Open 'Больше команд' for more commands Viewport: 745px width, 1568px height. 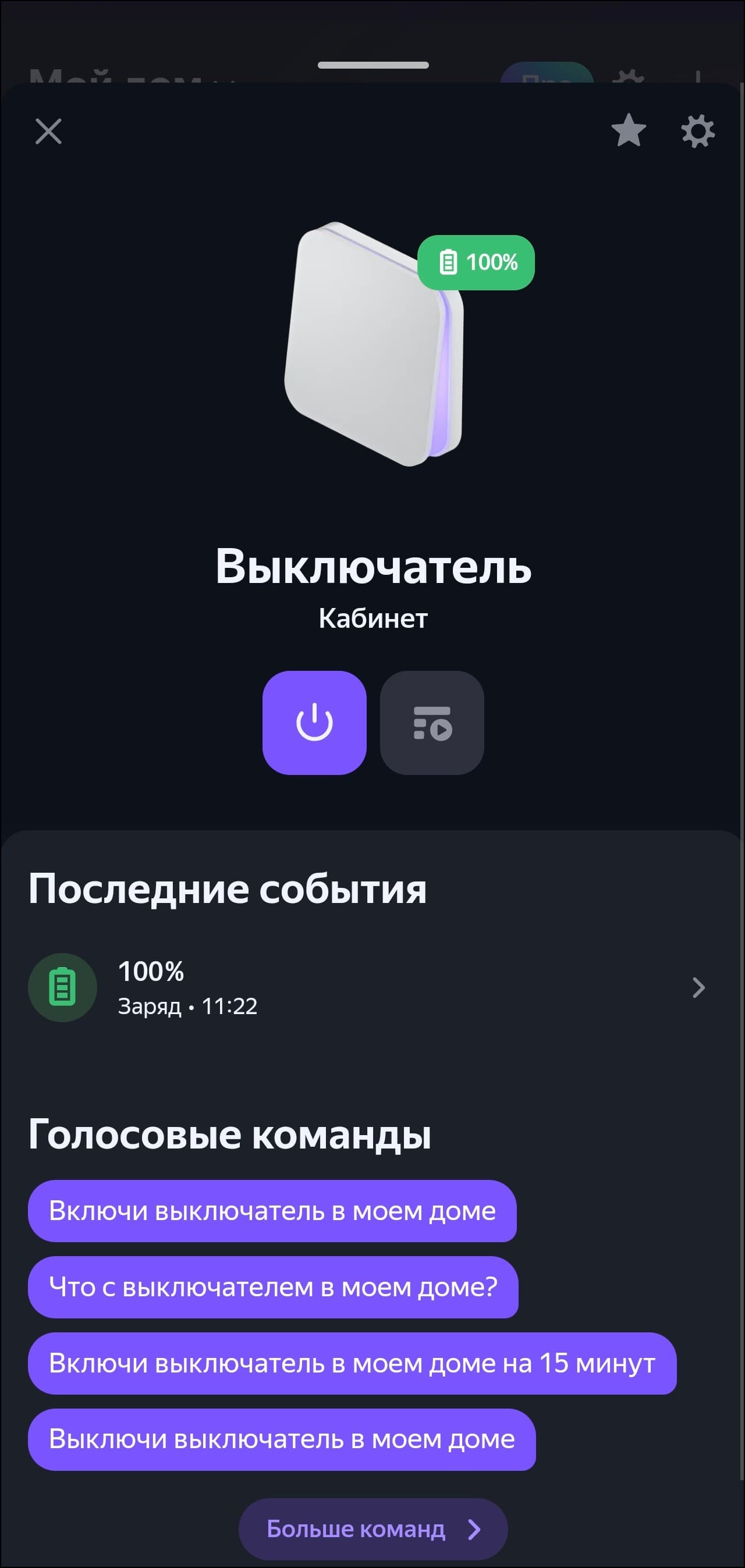pyautogui.click(x=373, y=1528)
